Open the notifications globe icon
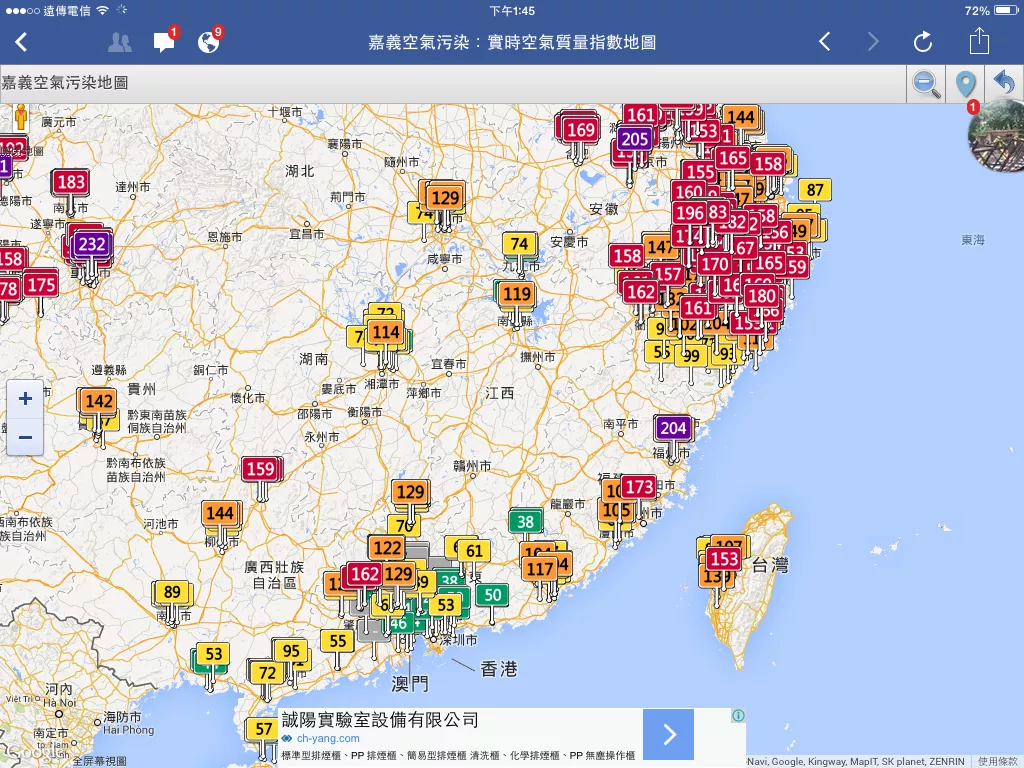The image size is (1024, 768). tap(208, 42)
